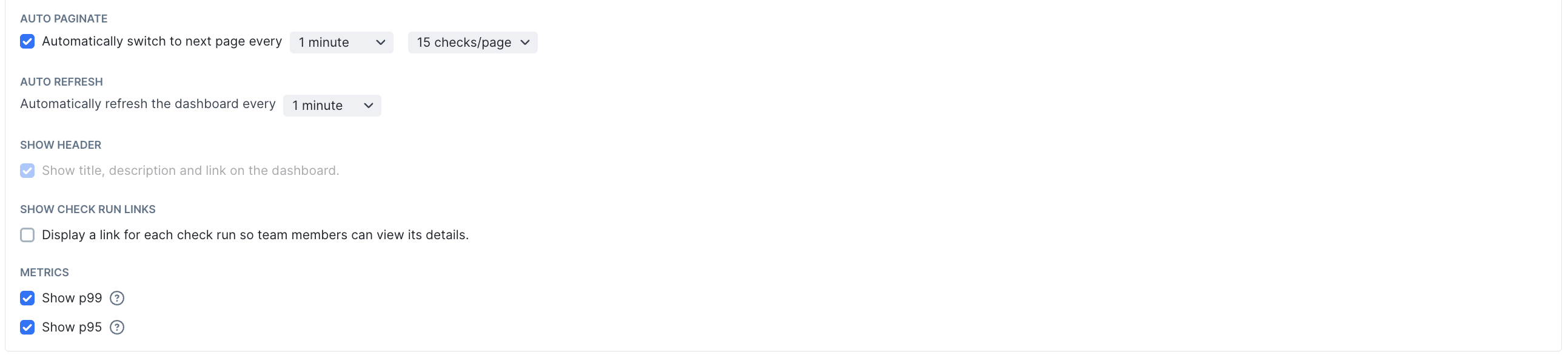Uncheck the Show p95 checkbox

click(x=27, y=327)
